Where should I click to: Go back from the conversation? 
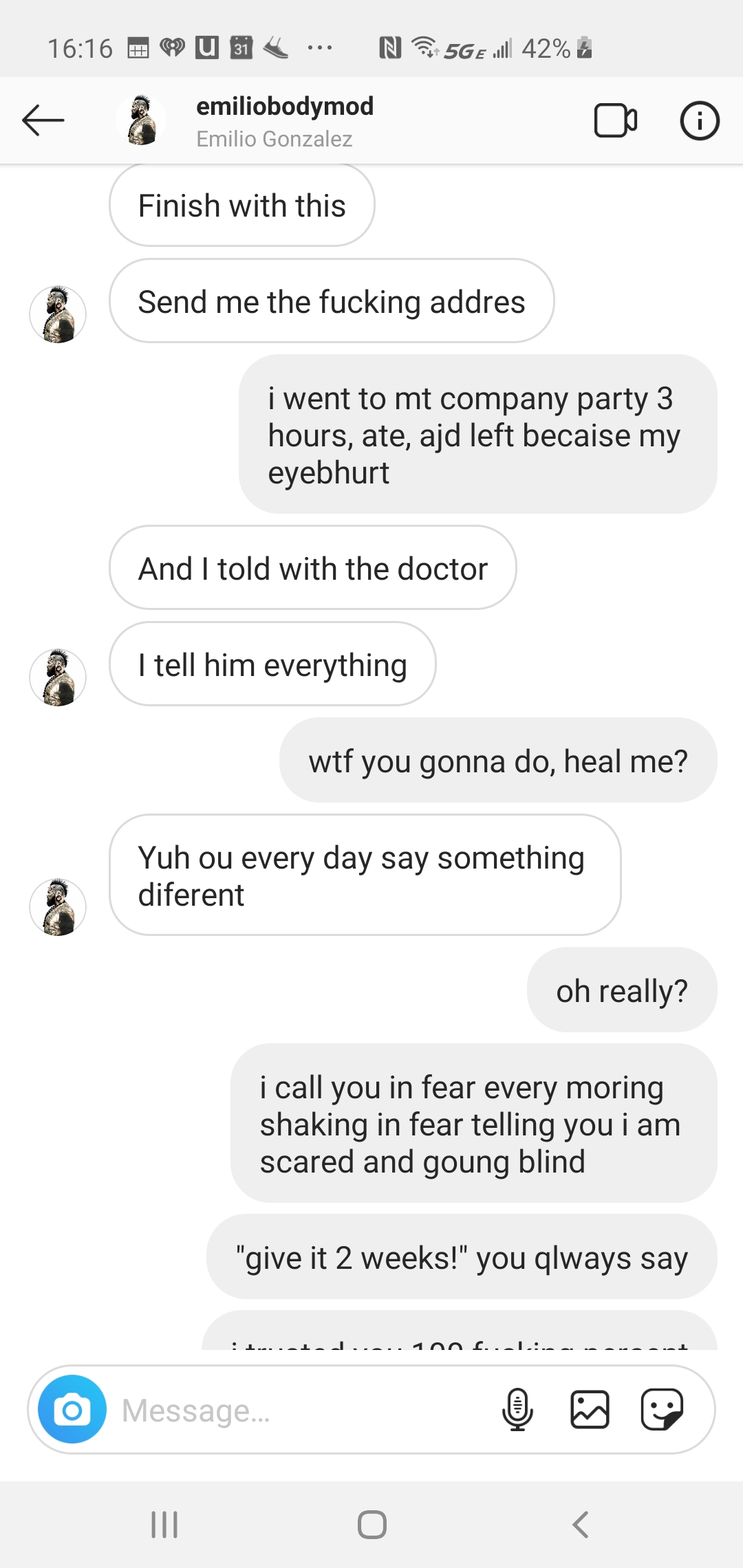point(43,121)
